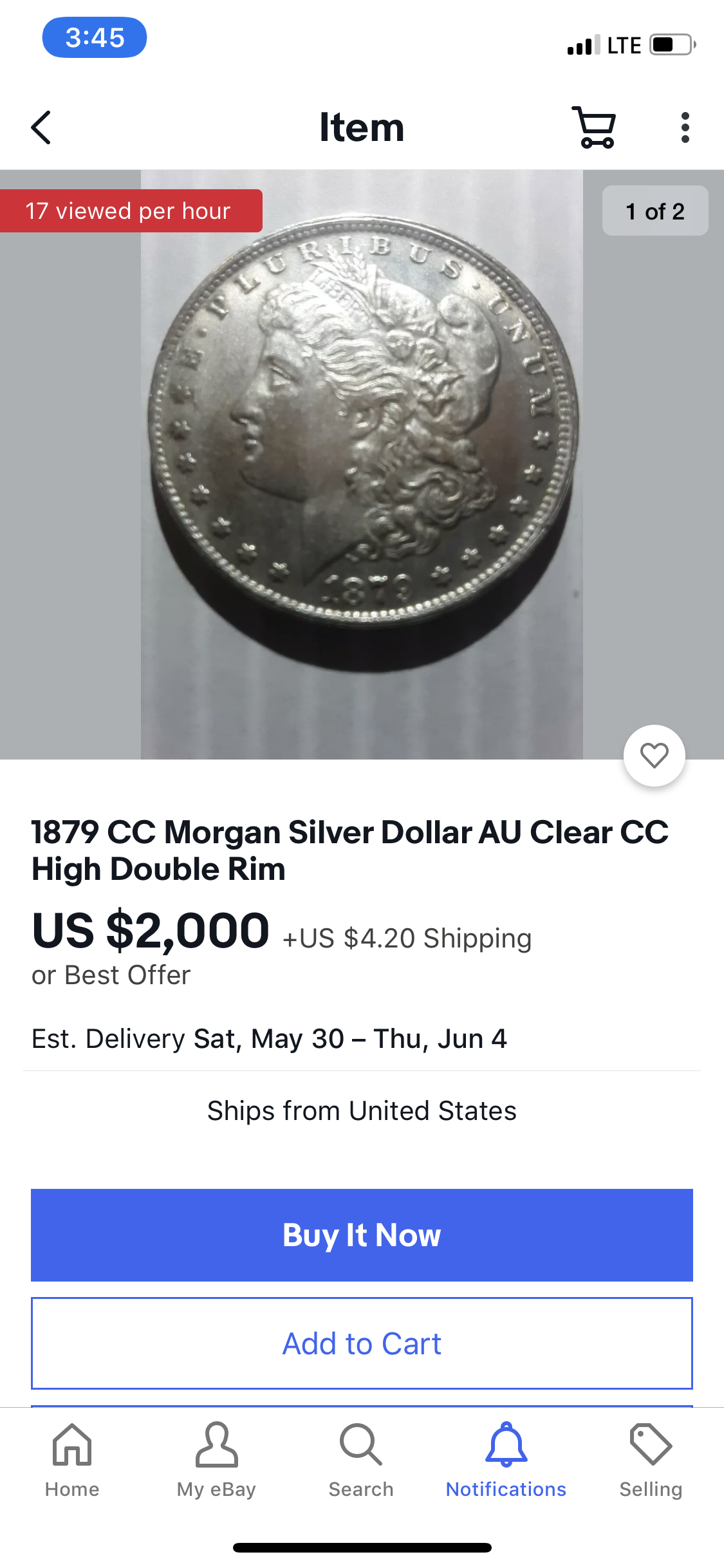Go back using the arrow

(41, 127)
